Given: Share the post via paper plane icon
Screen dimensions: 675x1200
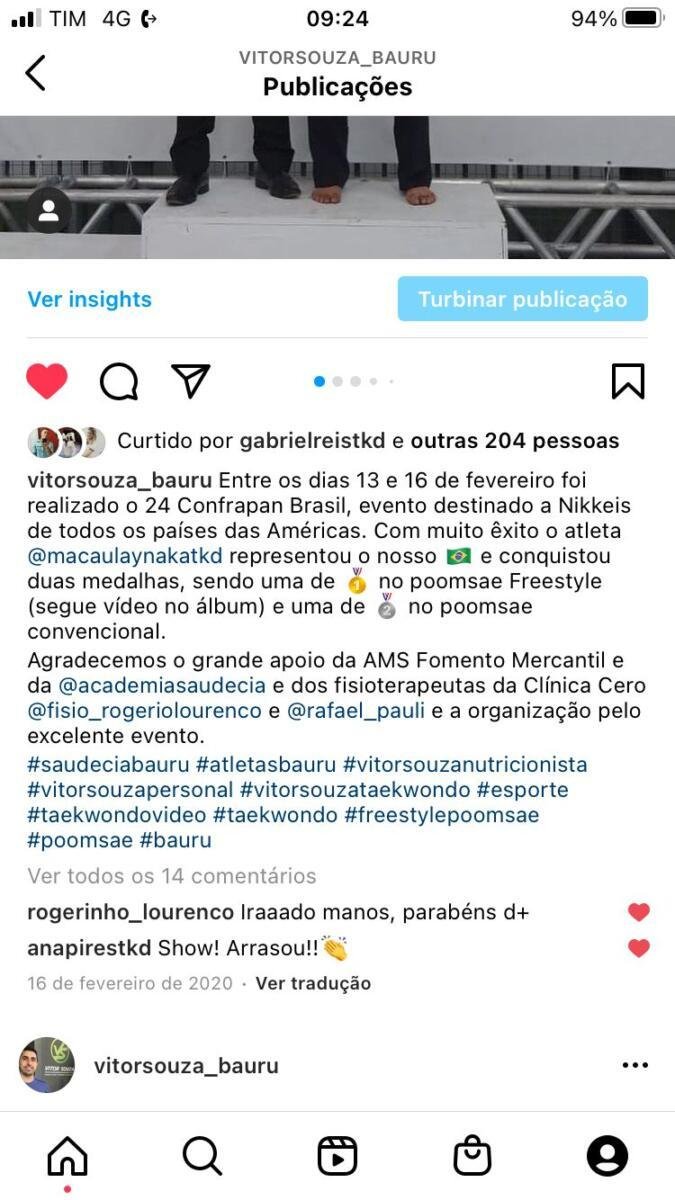Looking at the screenshot, I should click(x=190, y=380).
